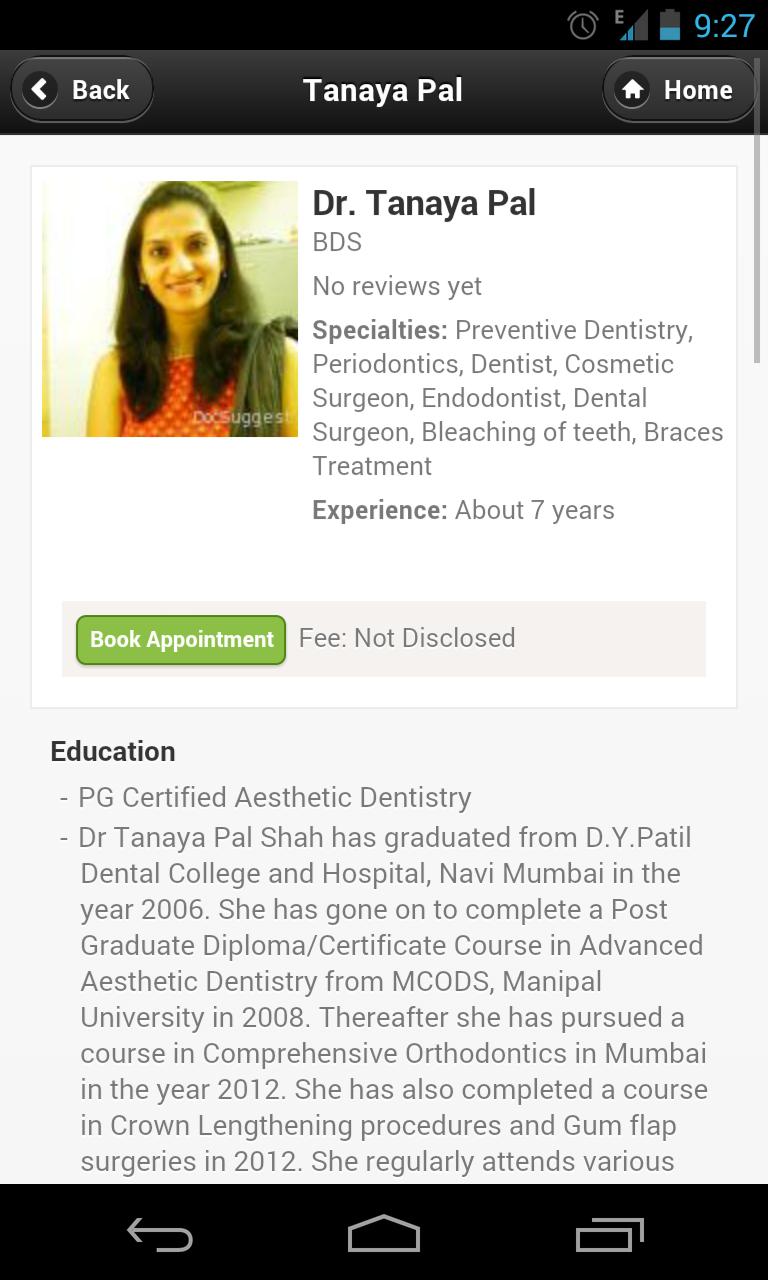This screenshot has height=1280, width=768.
Task: Tap the alarm clock status bar icon
Action: pyautogui.click(x=581, y=26)
